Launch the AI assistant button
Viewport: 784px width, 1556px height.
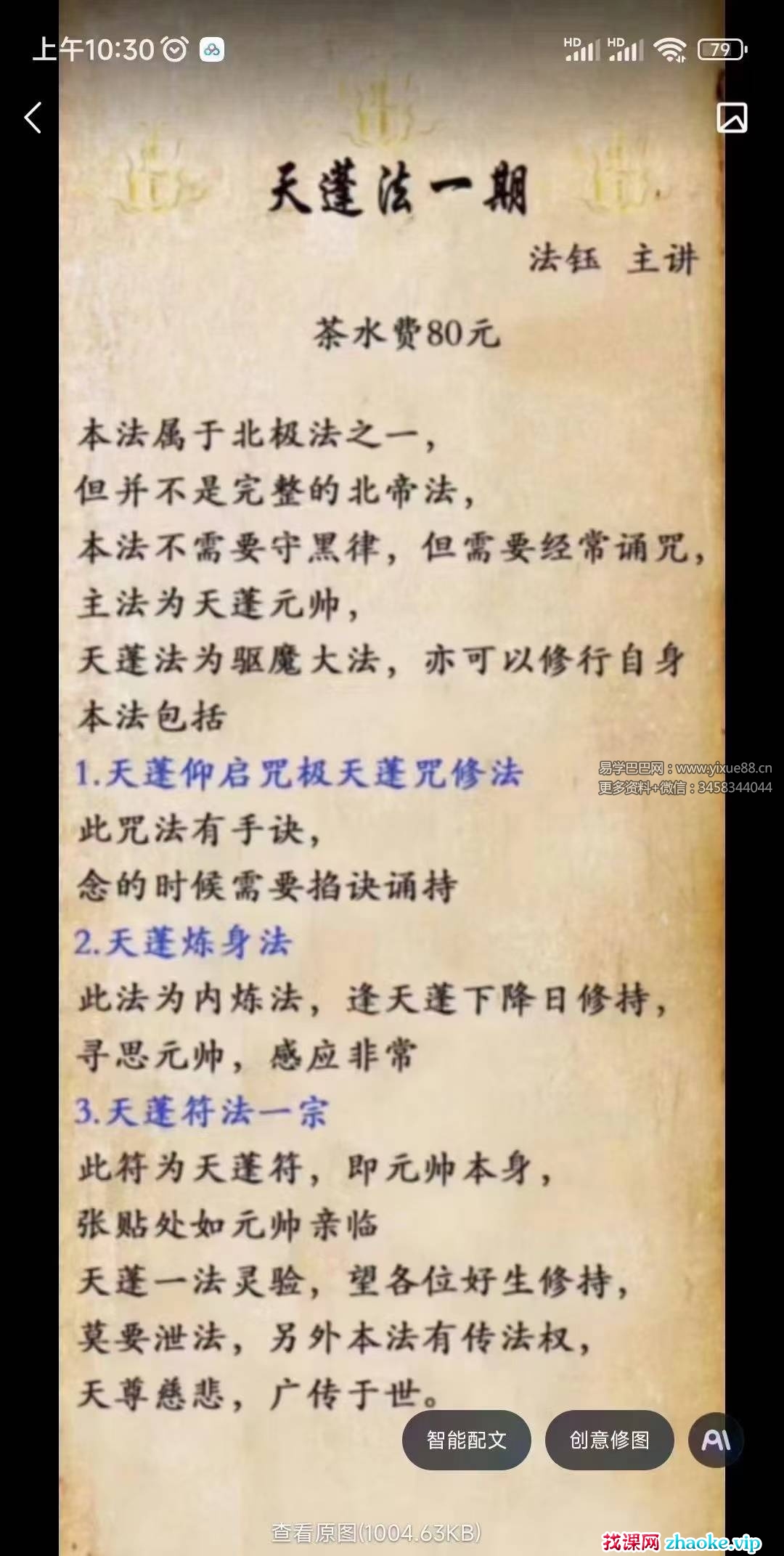coord(716,1440)
